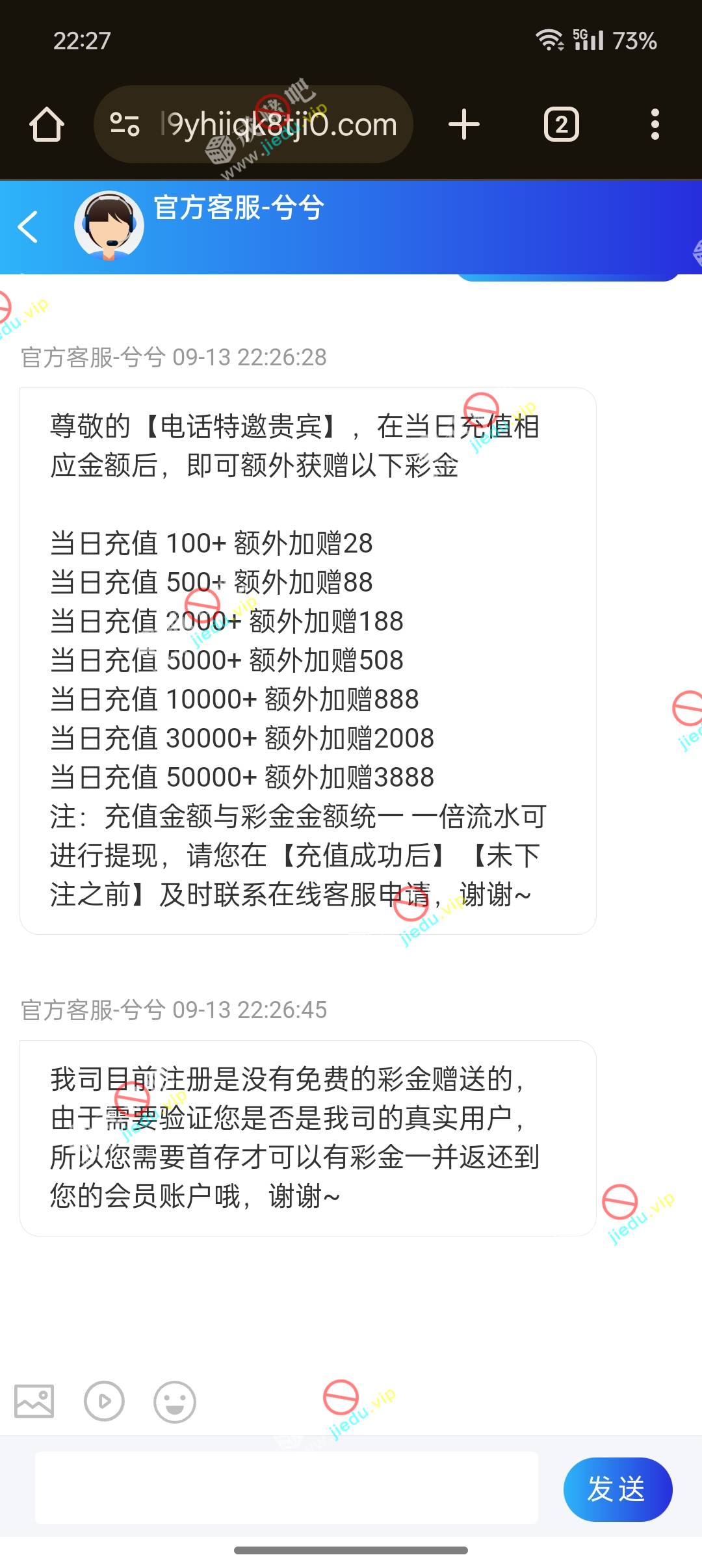Open the tab switcher showing 2 tabs

coord(561,124)
